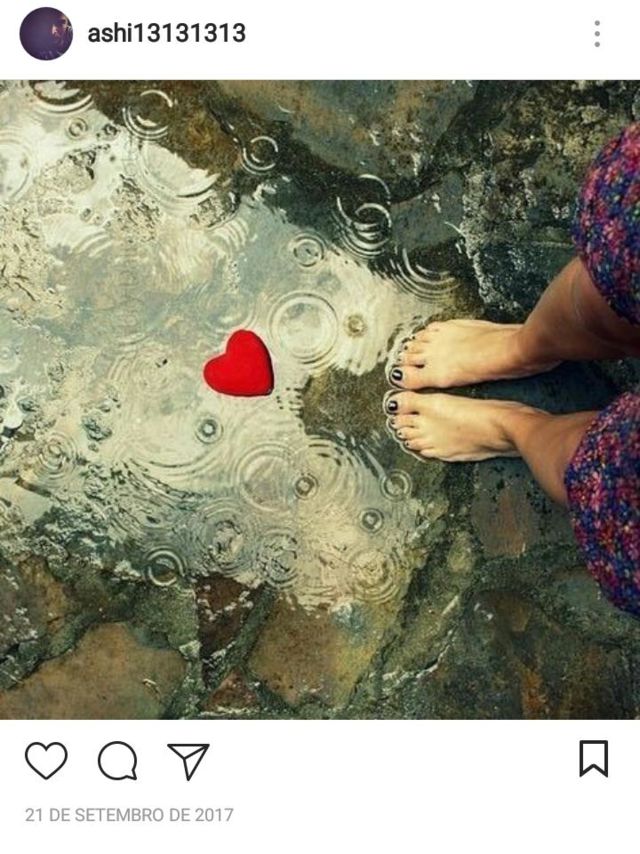Open ashi13131313's profile picture
This screenshot has width=640, height=854.
pos(46,33)
